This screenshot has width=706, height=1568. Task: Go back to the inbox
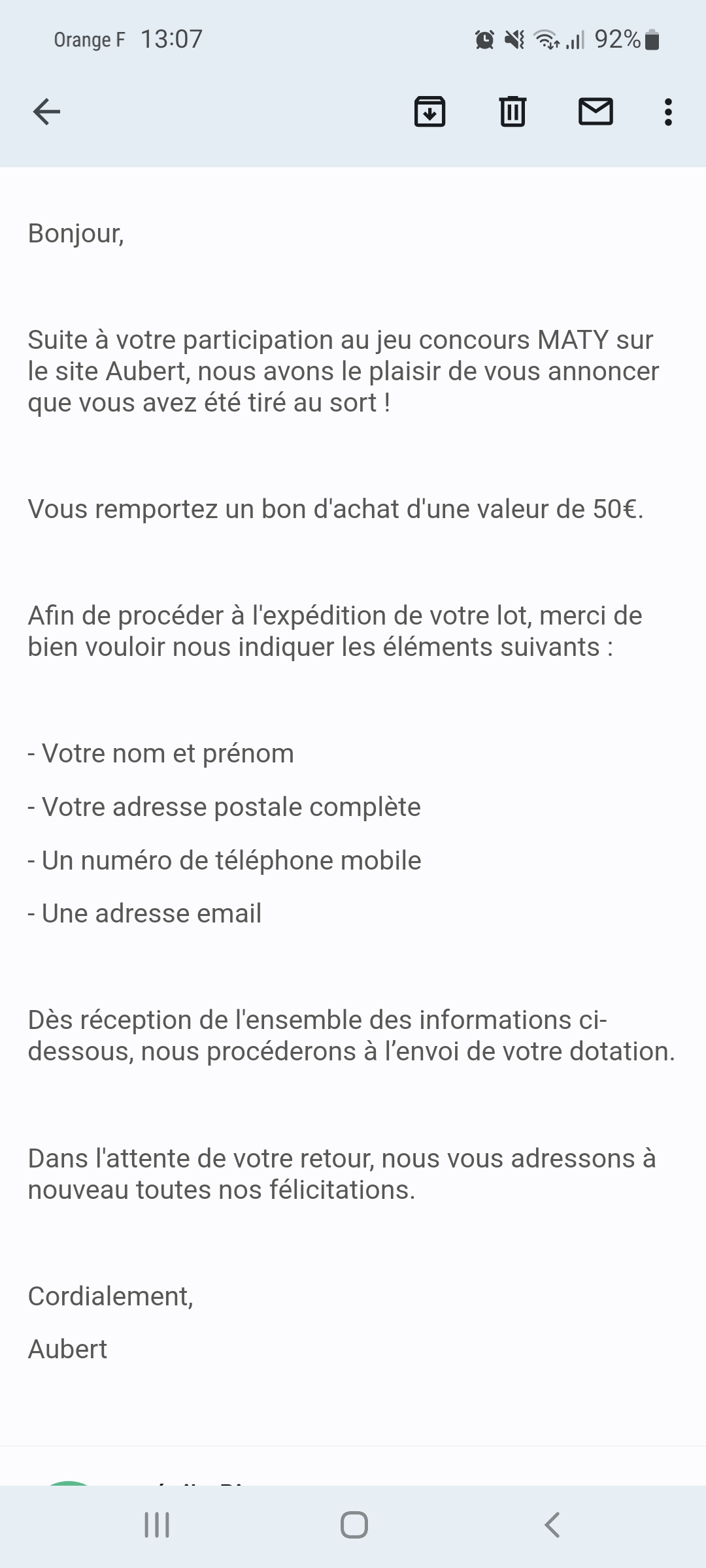(x=46, y=112)
